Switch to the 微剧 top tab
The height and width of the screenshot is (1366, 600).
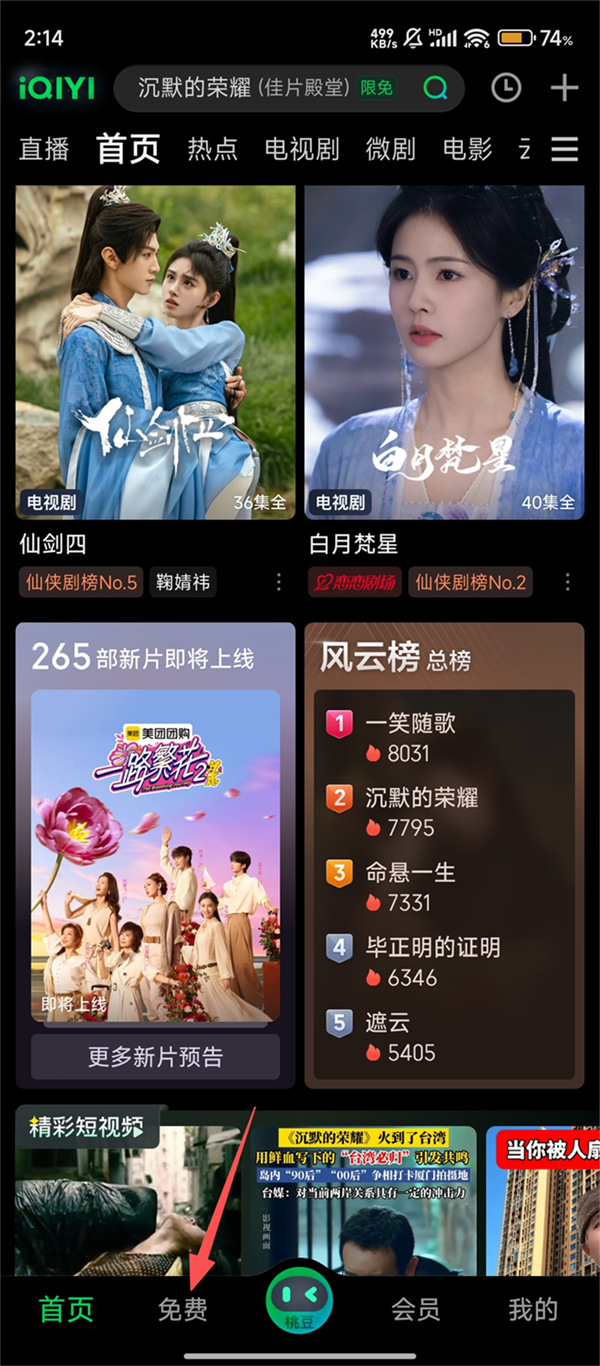coord(391,149)
